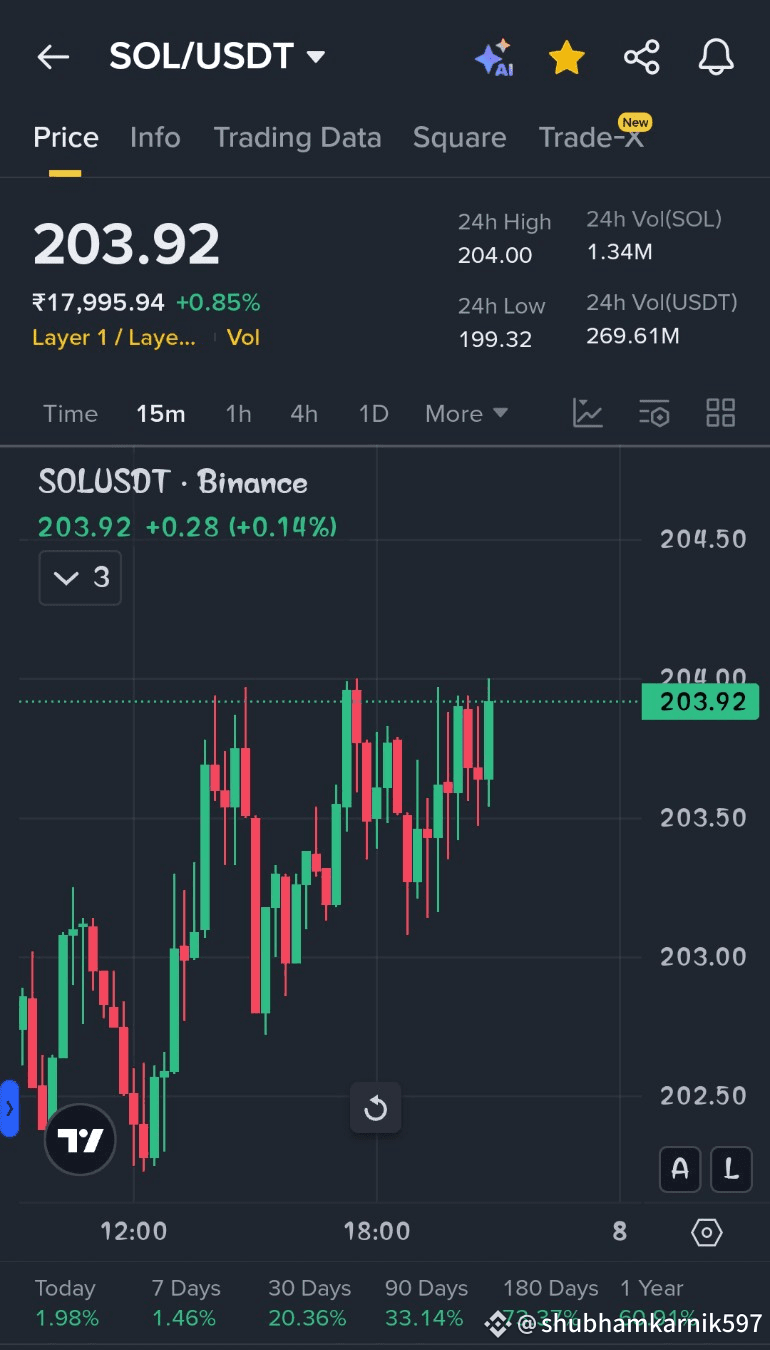Reset the chart view with the reload button
This screenshot has width=770, height=1350.
coord(375,1108)
